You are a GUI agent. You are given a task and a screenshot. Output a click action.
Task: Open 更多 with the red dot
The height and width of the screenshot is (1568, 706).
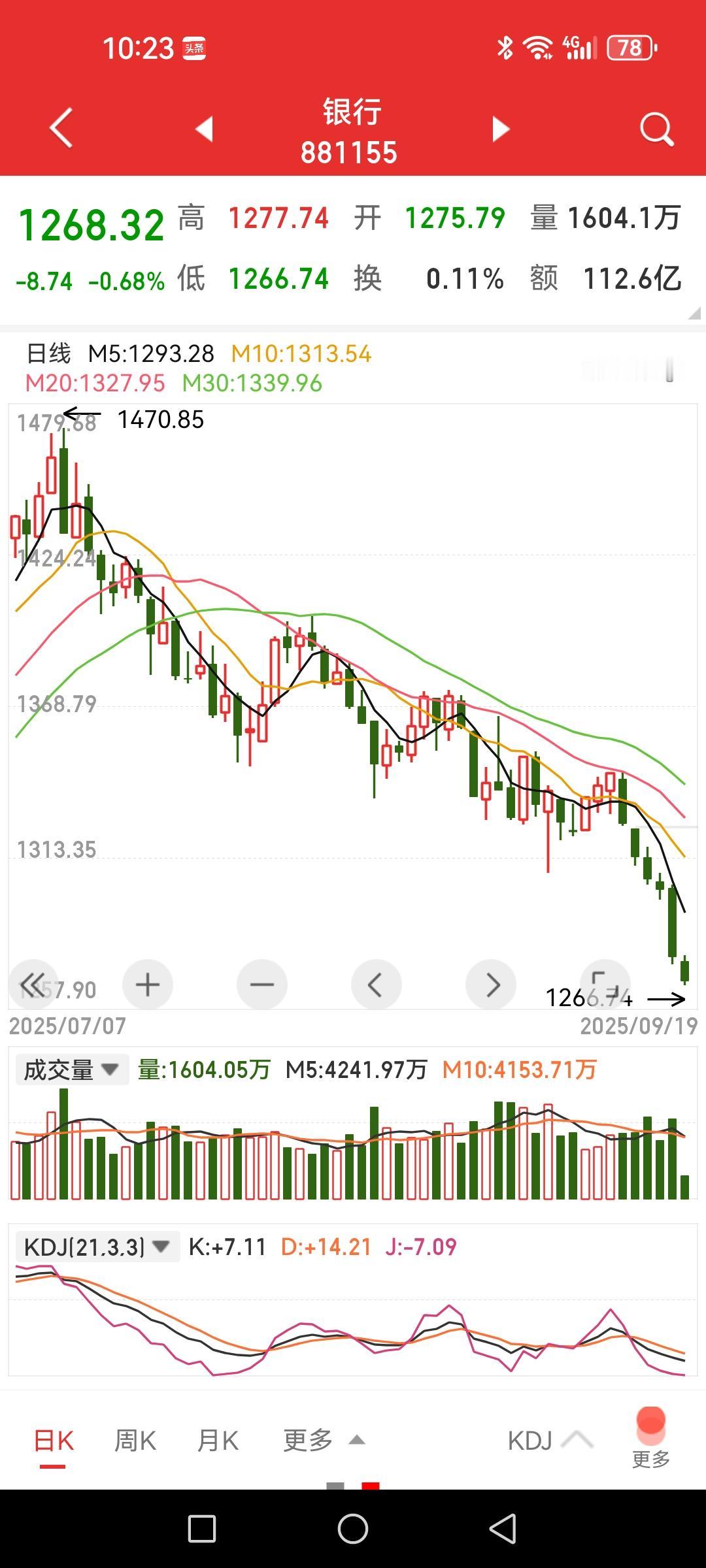[x=651, y=1438]
